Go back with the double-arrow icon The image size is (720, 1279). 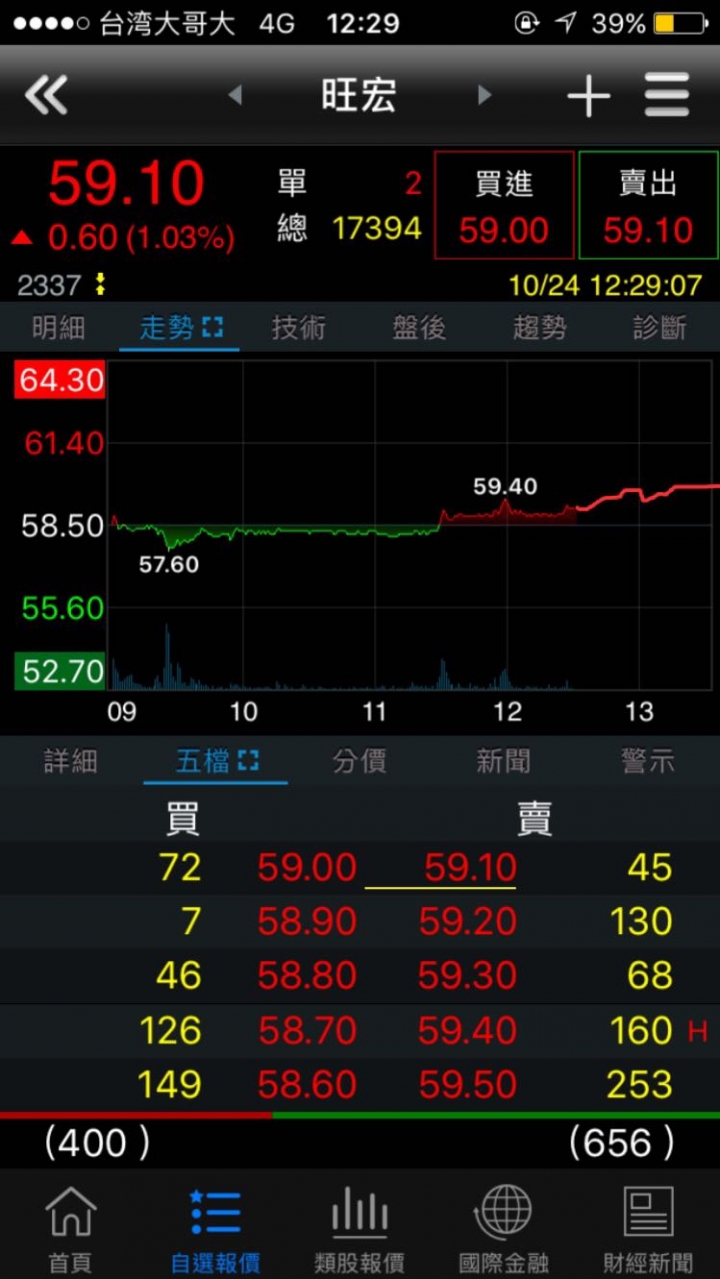[x=47, y=96]
